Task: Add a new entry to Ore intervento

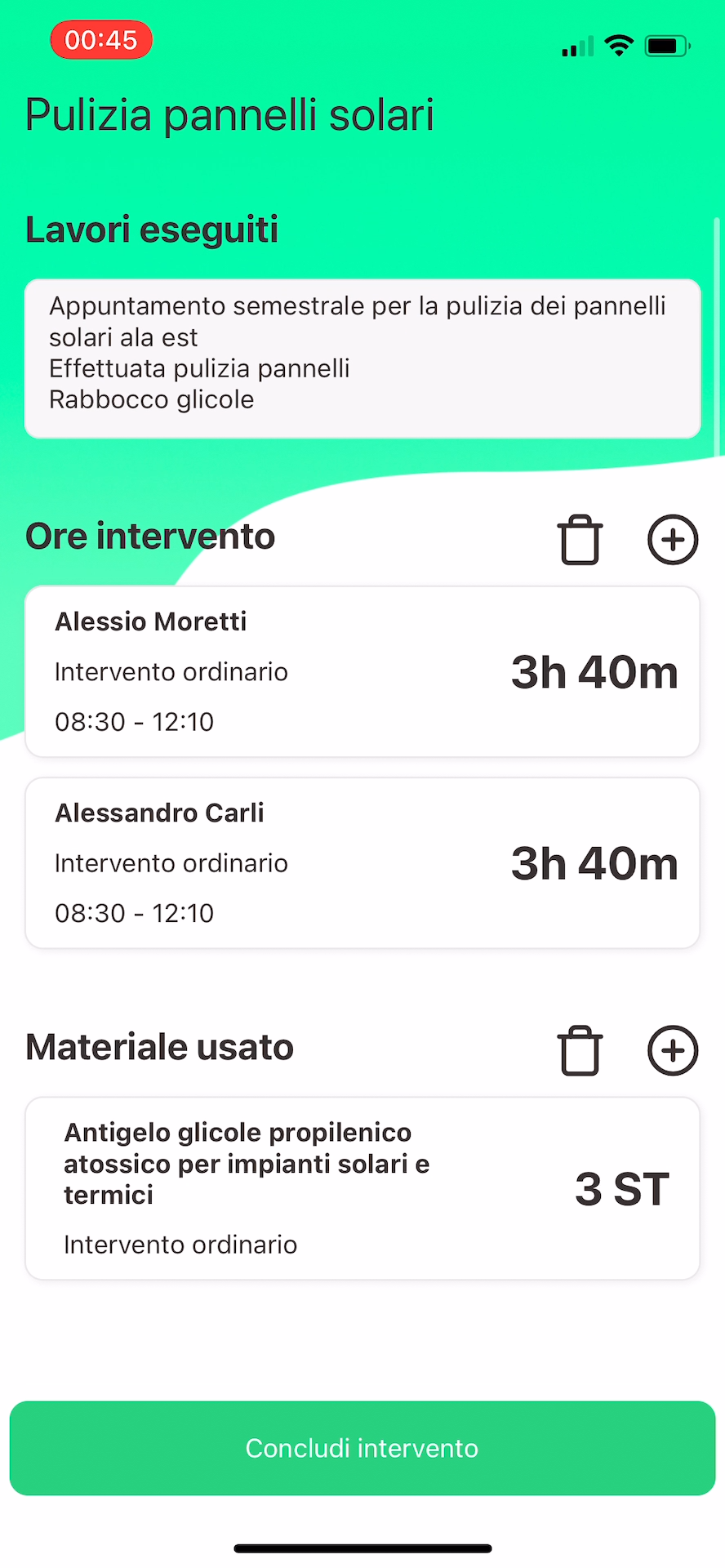Action: point(673,540)
